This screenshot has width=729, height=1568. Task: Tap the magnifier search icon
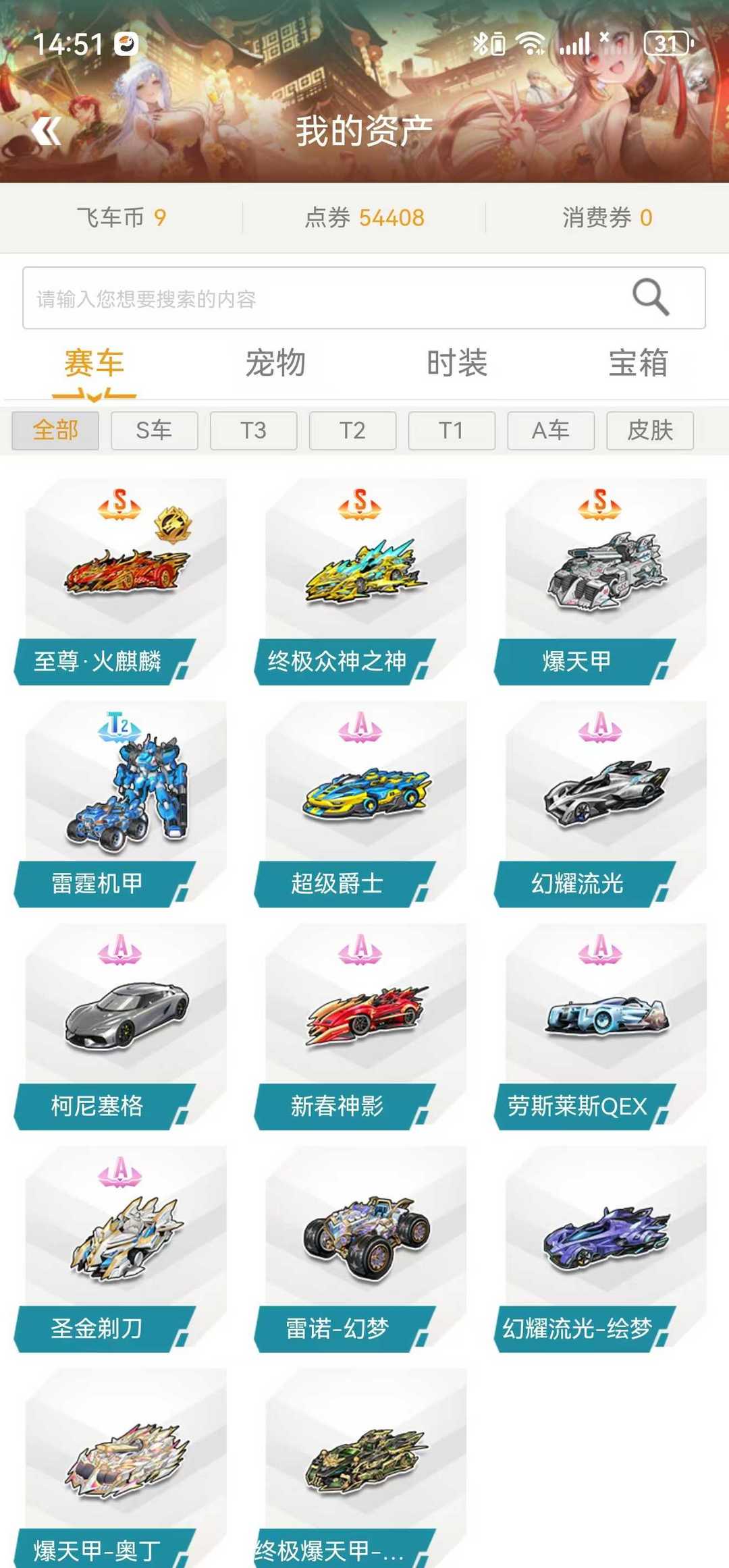point(650,298)
